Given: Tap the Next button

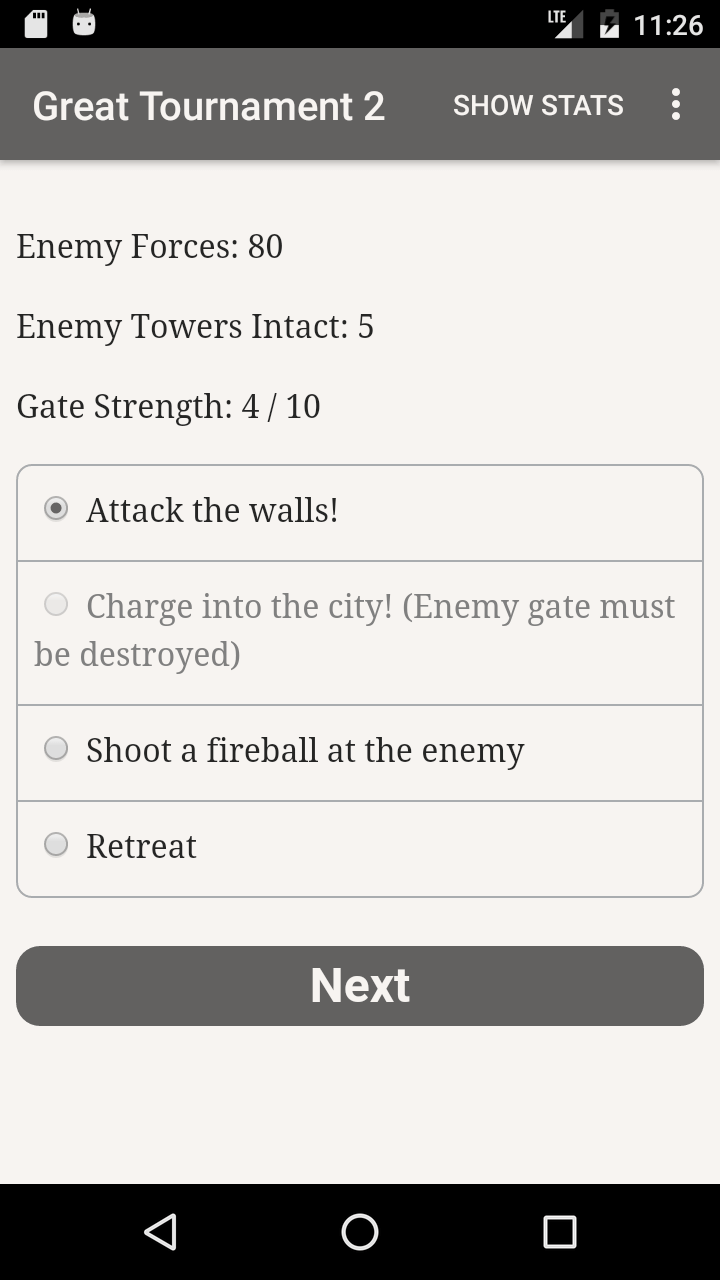Looking at the screenshot, I should [x=360, y=985].
